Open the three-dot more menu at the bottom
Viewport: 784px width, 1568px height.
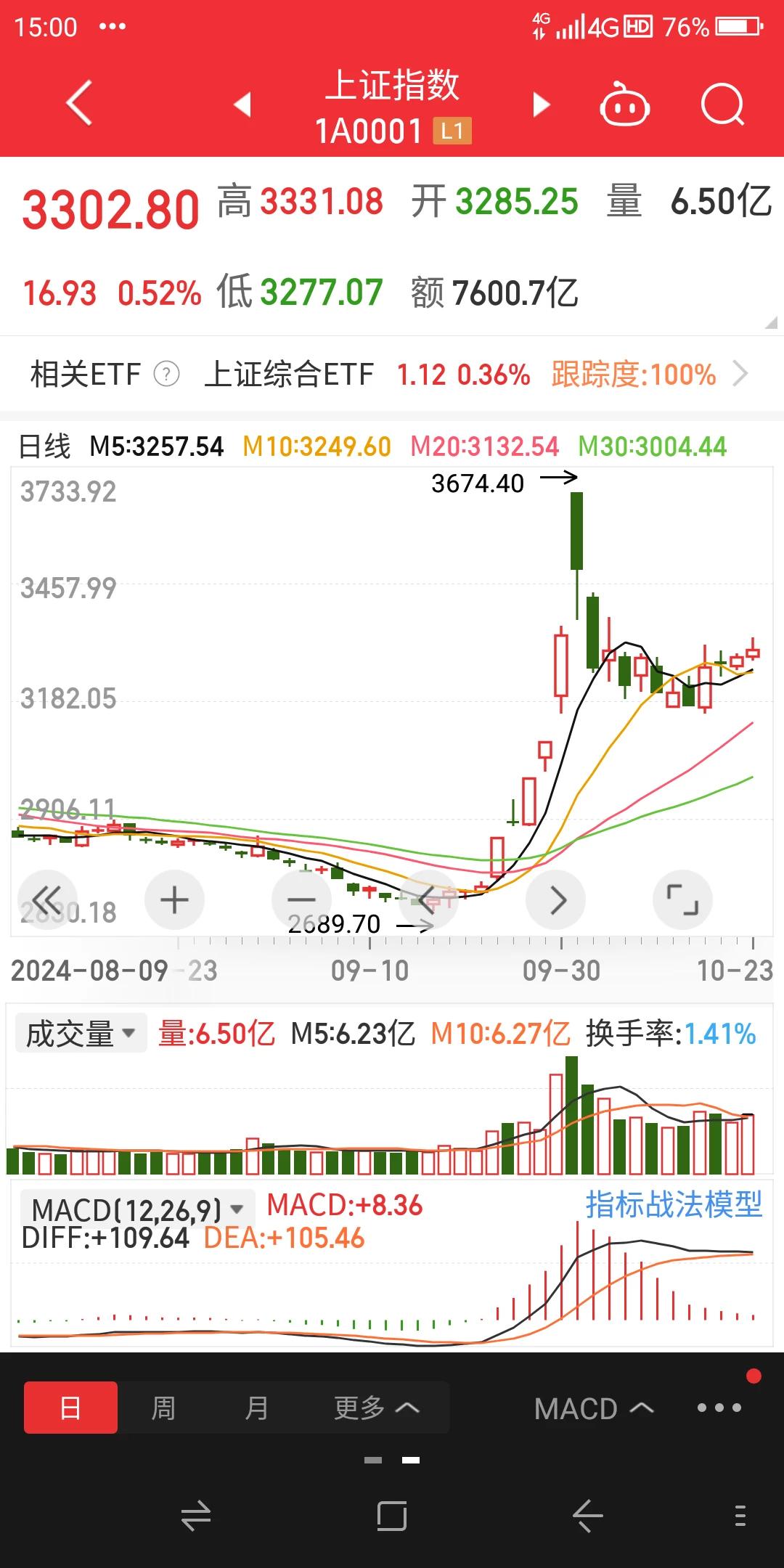(x=719, y=1408)
